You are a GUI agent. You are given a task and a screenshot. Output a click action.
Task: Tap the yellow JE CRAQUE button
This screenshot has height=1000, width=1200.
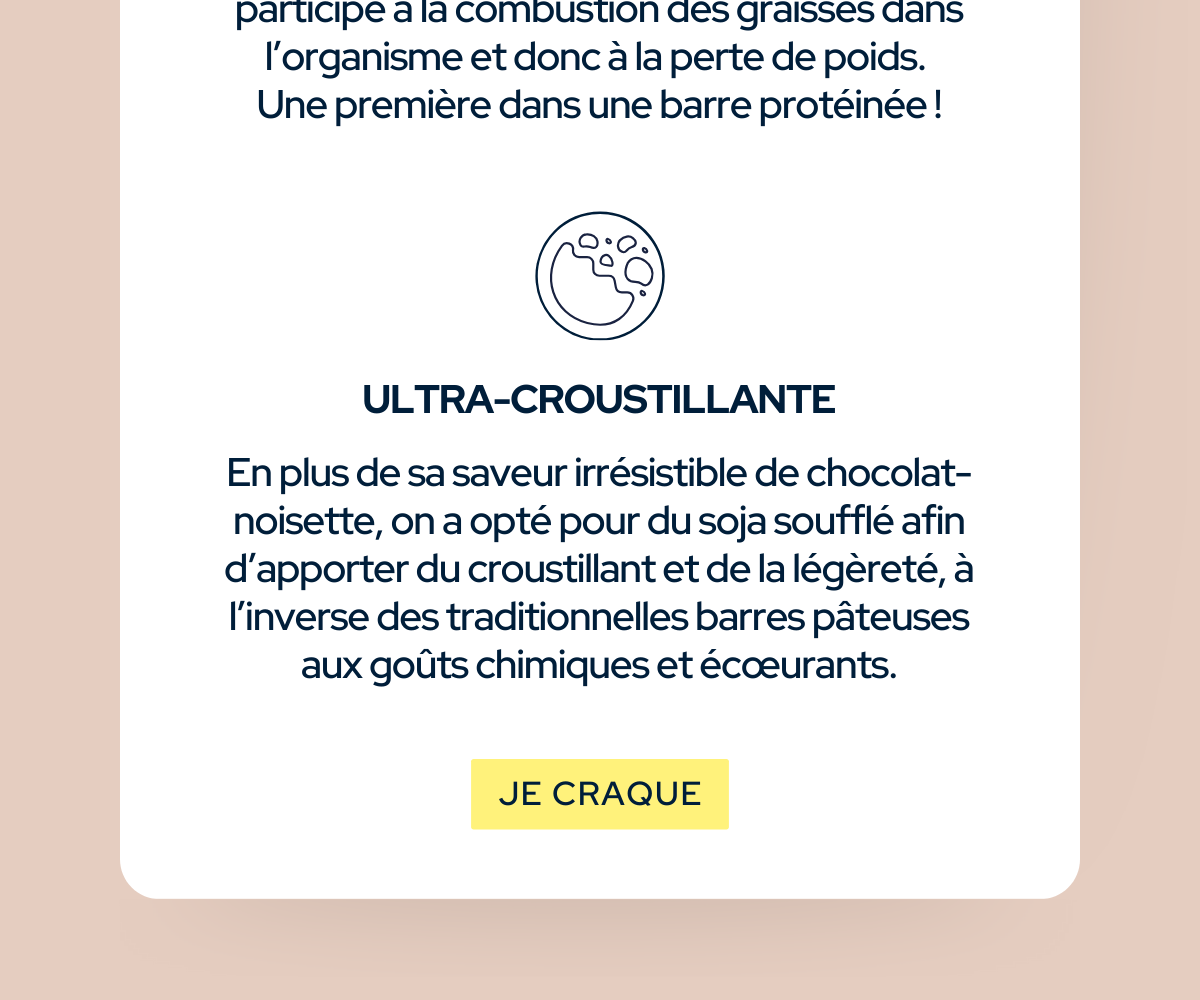pyautogui.click(x=600, y=794)
